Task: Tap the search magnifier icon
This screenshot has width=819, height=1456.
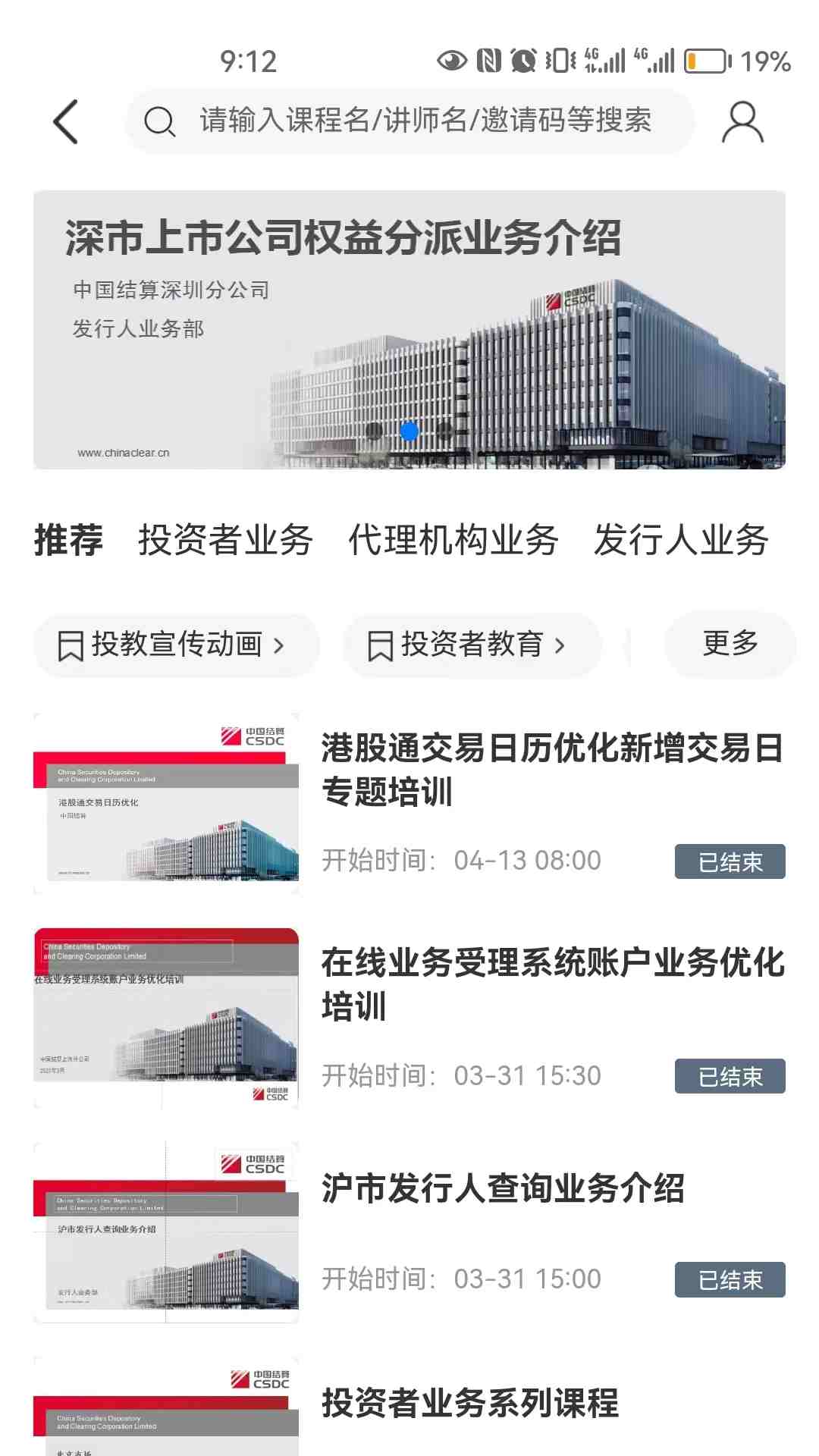Action: [159, 121]
